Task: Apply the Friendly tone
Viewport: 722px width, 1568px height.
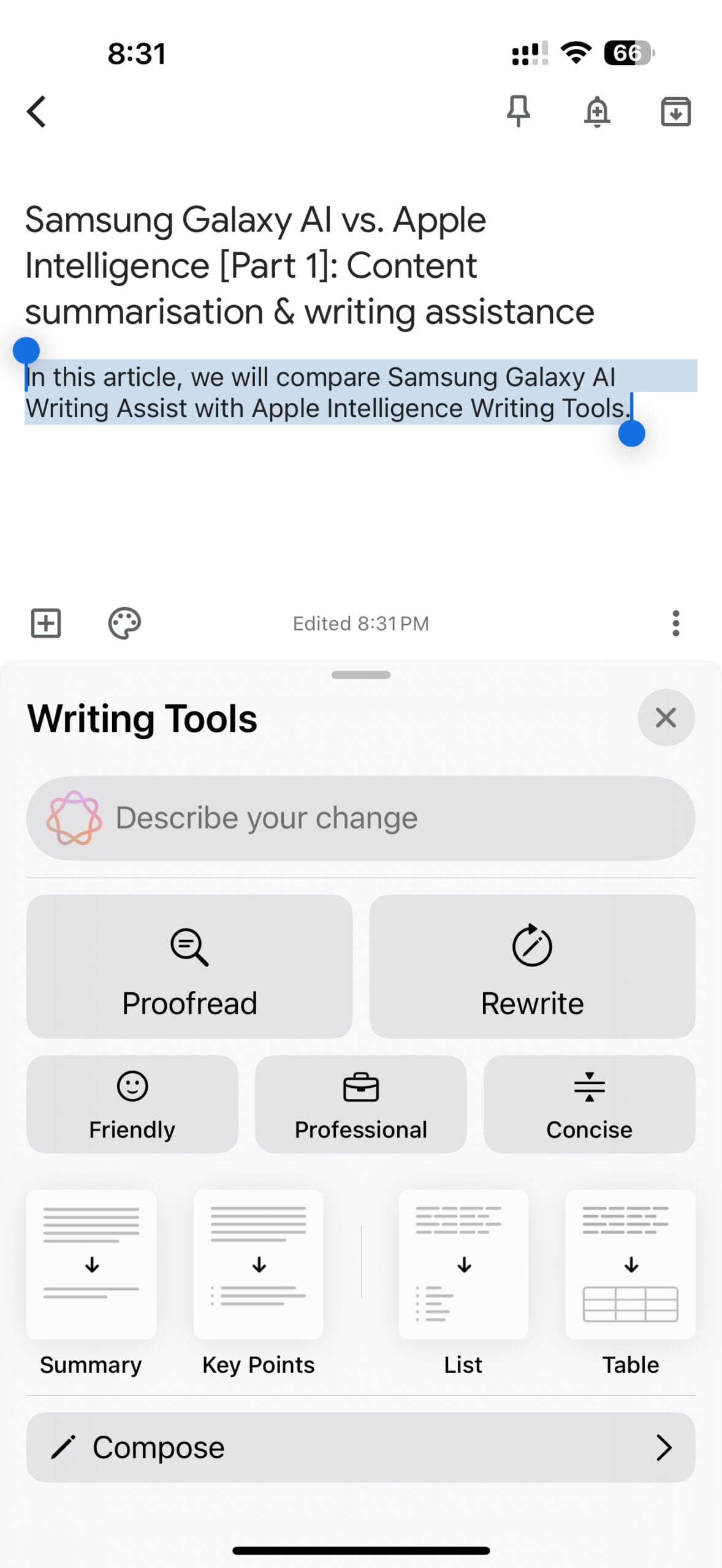Action: [132, 1104]
